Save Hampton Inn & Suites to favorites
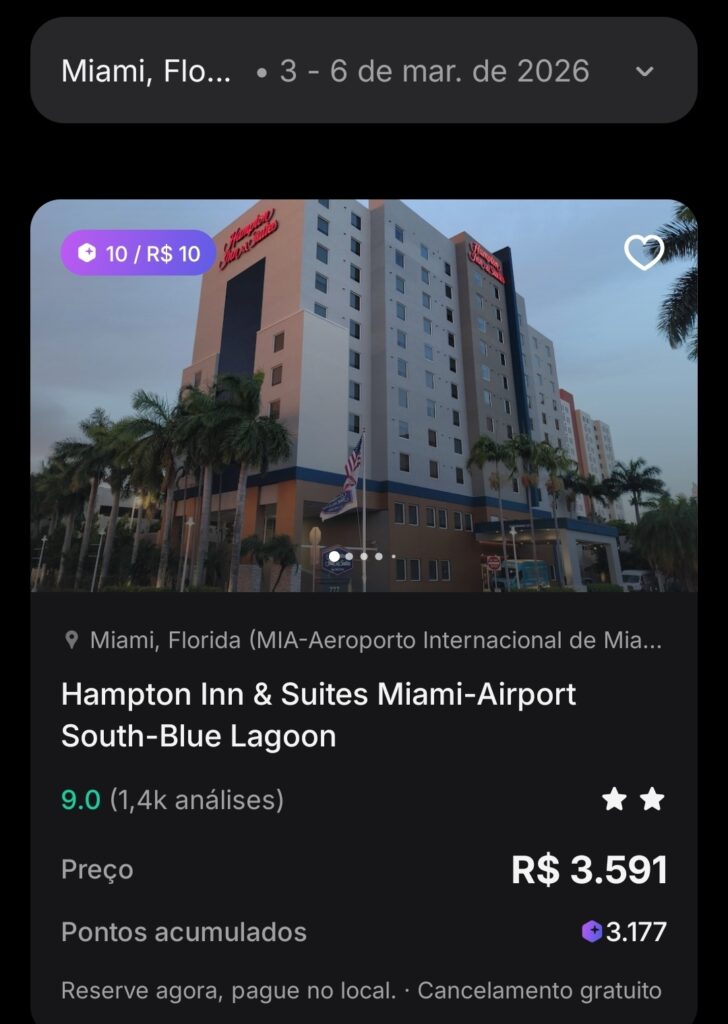728x1024 pixels. pyautogui.click(x=643, y=252)
